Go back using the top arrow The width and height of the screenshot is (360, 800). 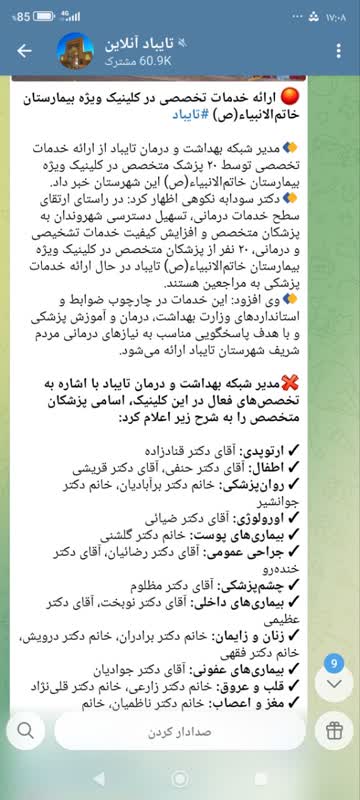pyautogui.click(x=24, y=51)
